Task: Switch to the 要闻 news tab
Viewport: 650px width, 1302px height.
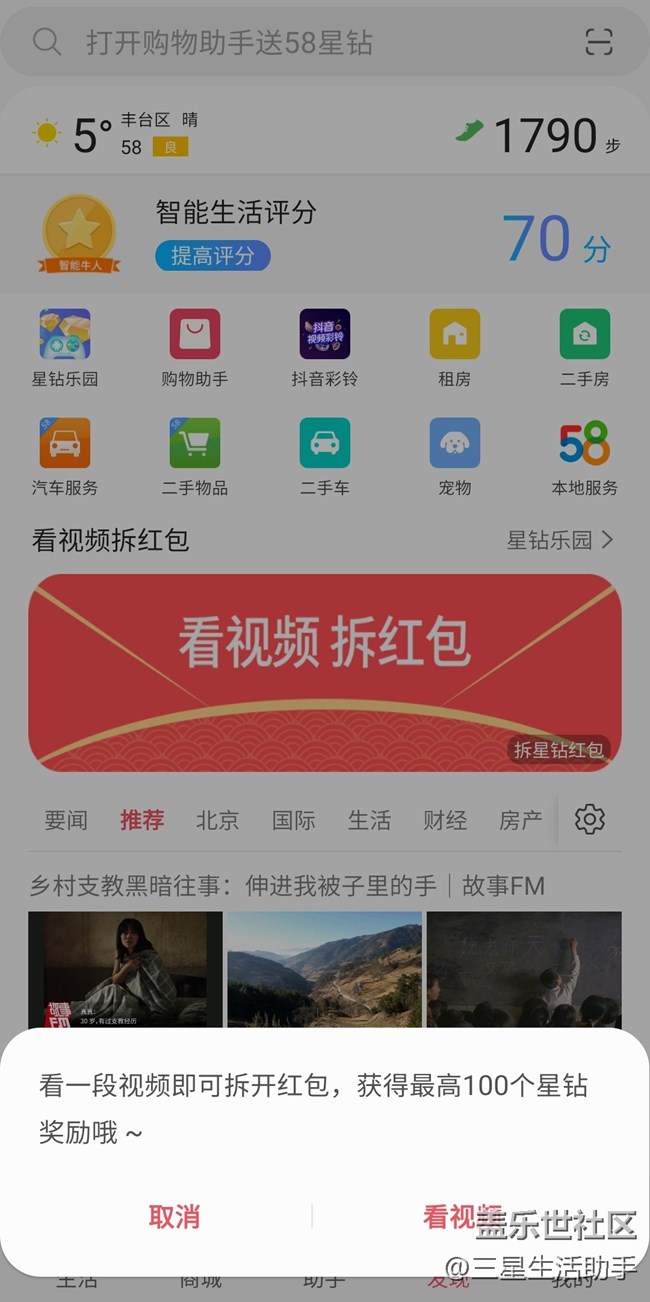Action: pyautogui.click(x=66, y=820)
